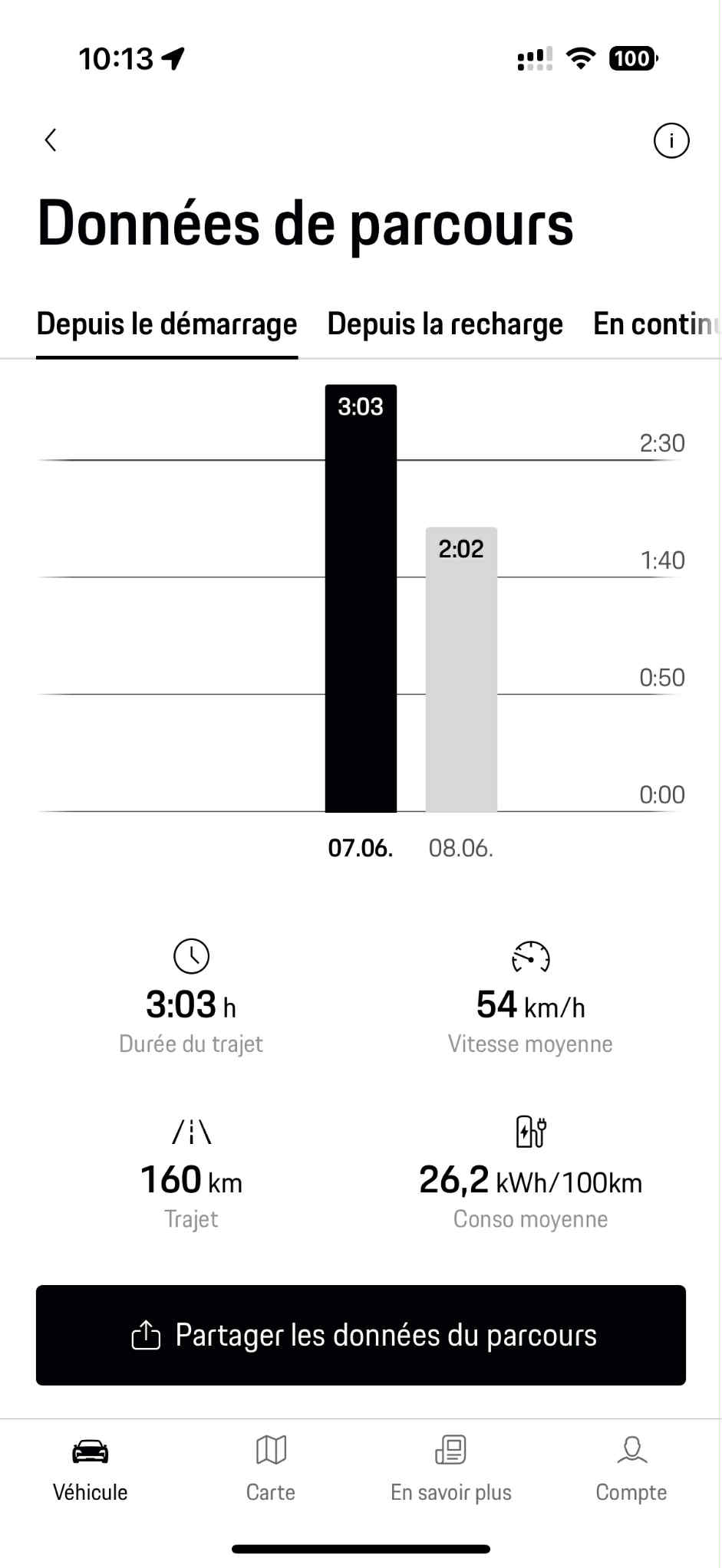The width and height of the screenshot is (722, 1568).
Task: Select the 08.06. bar showing 2:02
Action: coord(461,669)
